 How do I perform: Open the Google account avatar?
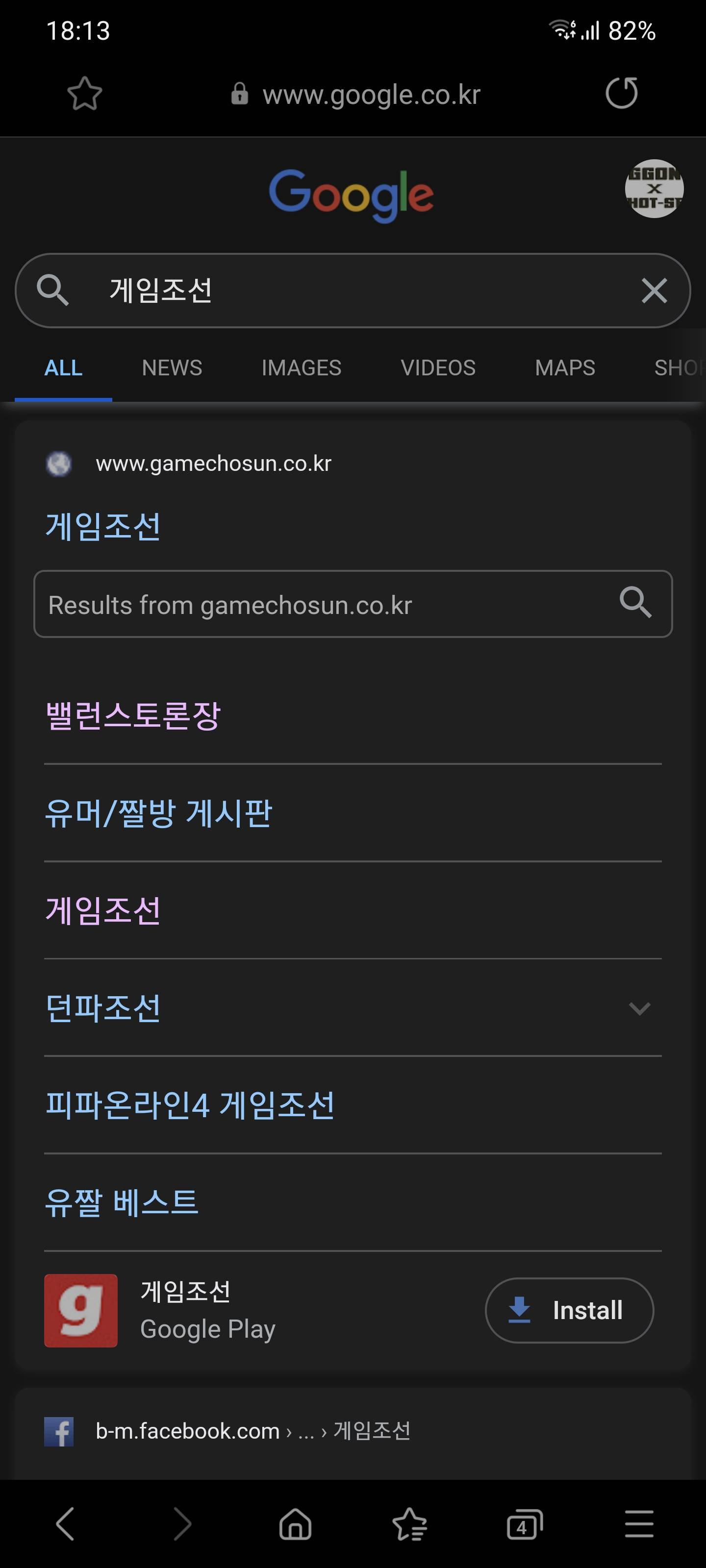[x=654, y=189]
